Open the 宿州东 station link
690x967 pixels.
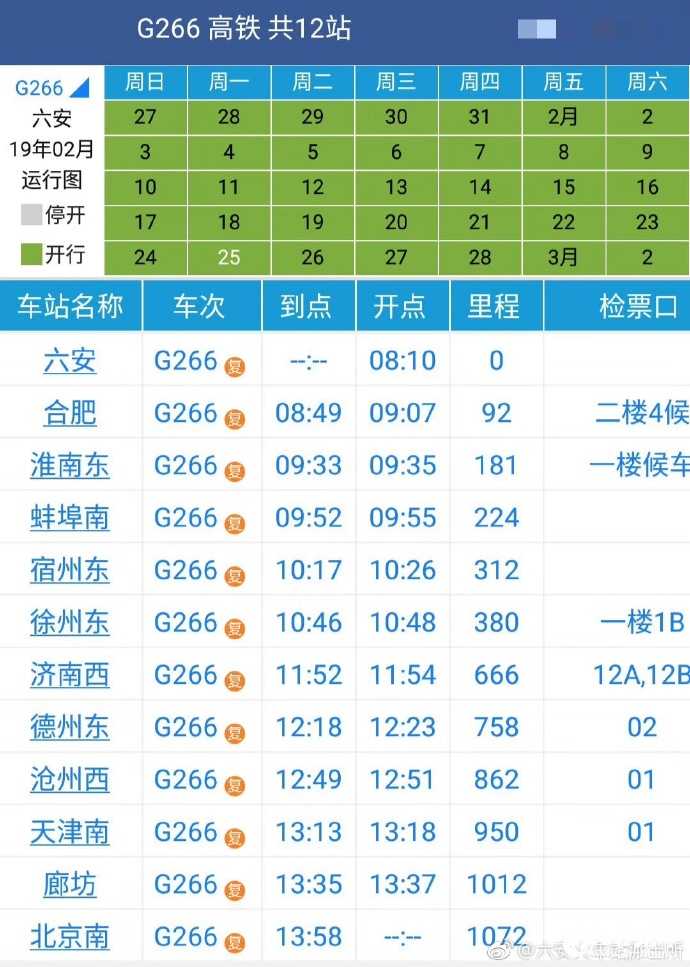(70, 570)
